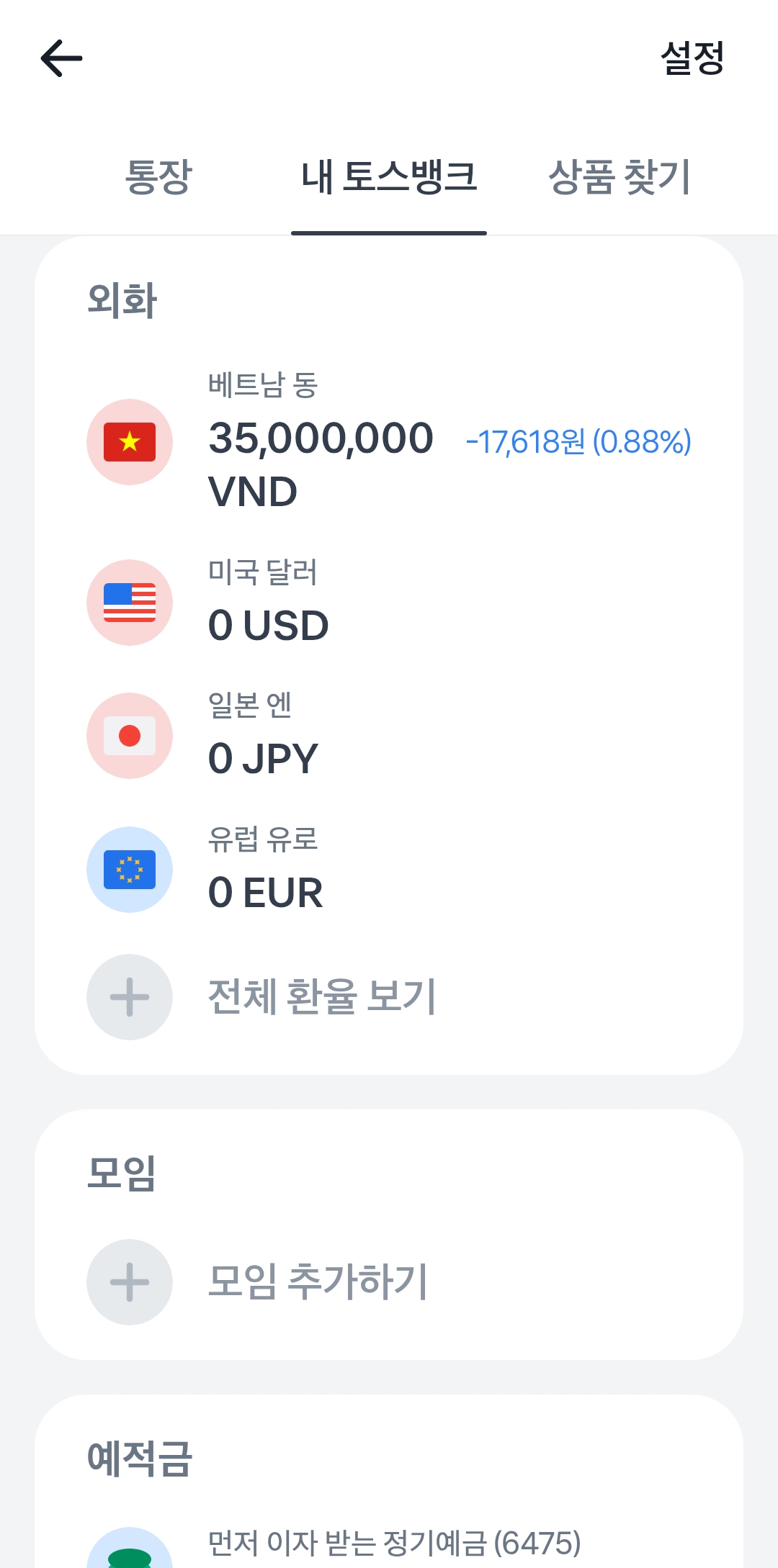Open the 베트남 동 VND account
The image size is (778, 1568).
tap(389, 441)
